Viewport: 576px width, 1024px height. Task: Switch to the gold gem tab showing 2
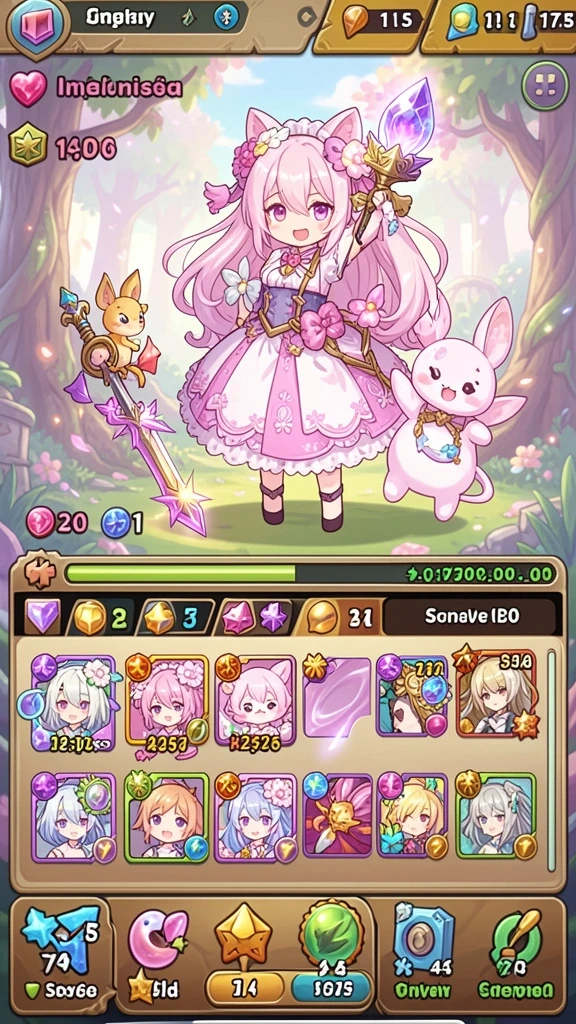pos(101,616)
